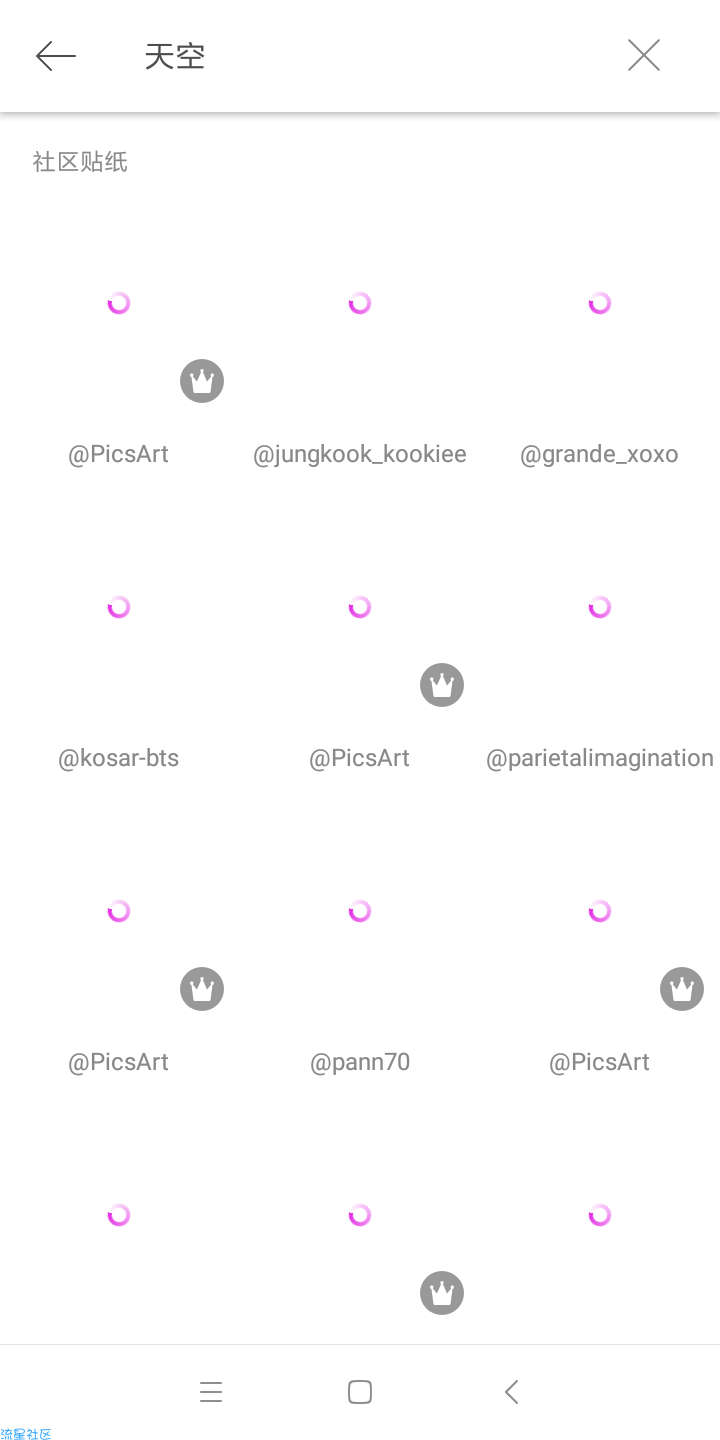Open the sticker by @parietalimagination
Viewport: 720px width, 1440px height.
[600, 634]
